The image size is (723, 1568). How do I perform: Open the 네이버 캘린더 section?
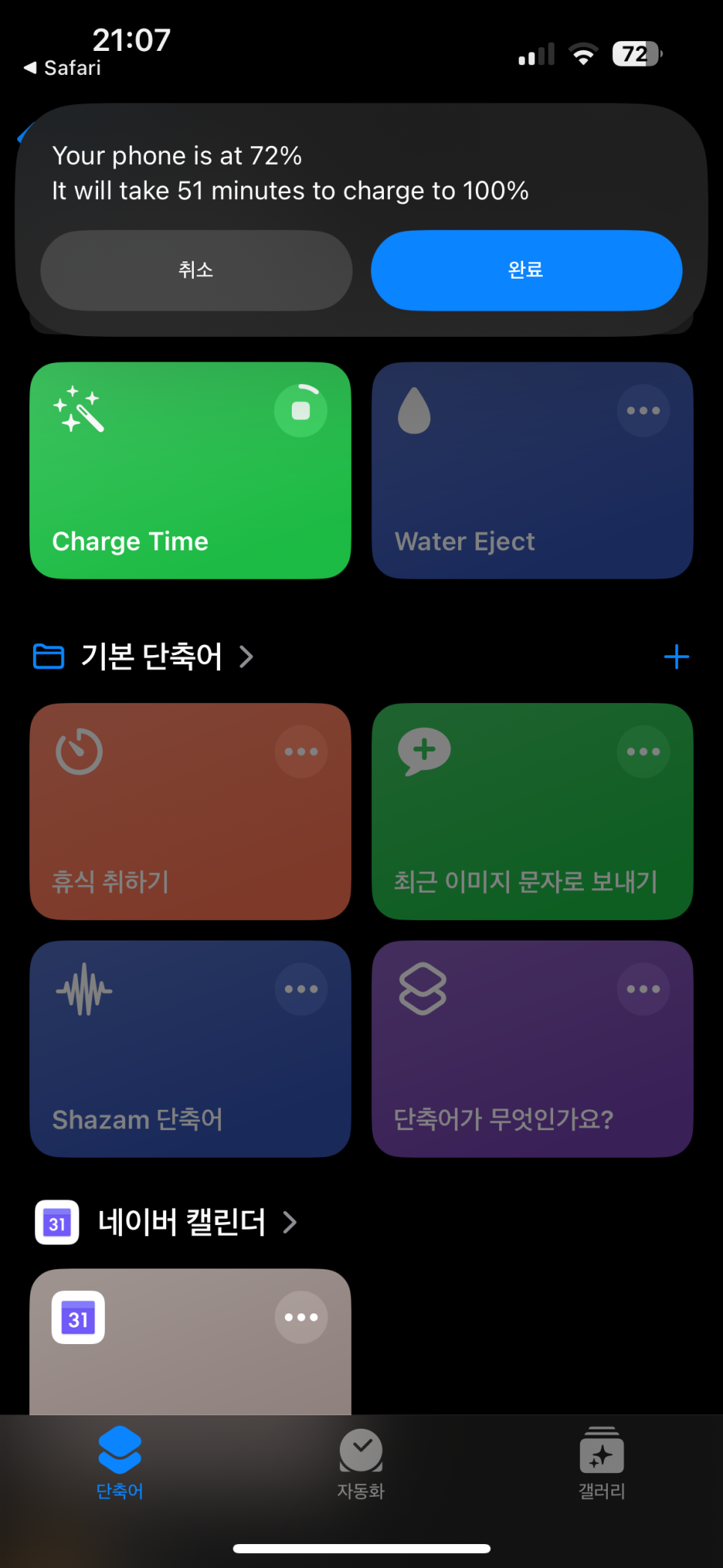click(x=166, y=1222)
